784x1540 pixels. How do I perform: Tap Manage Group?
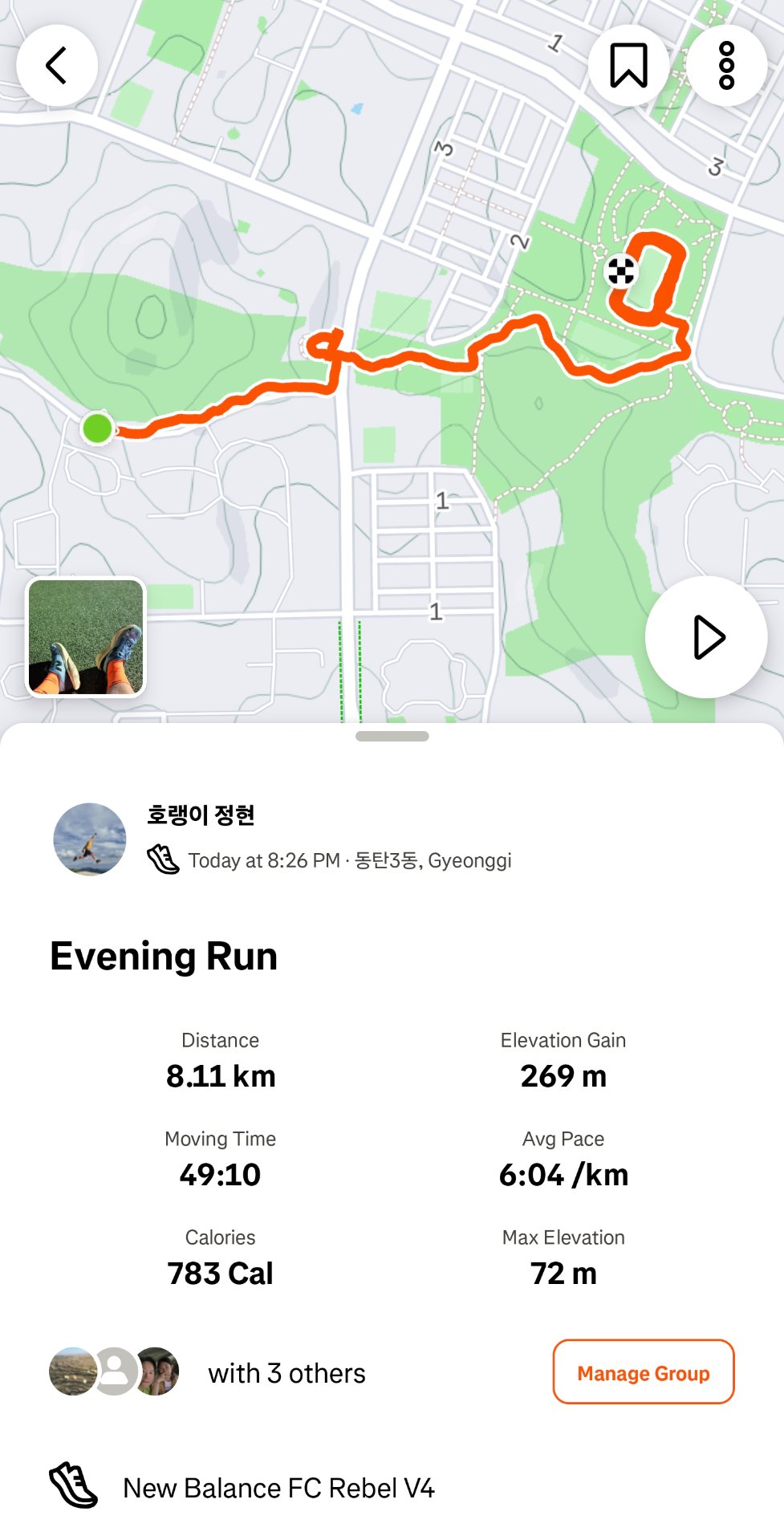pos(643,1372)
